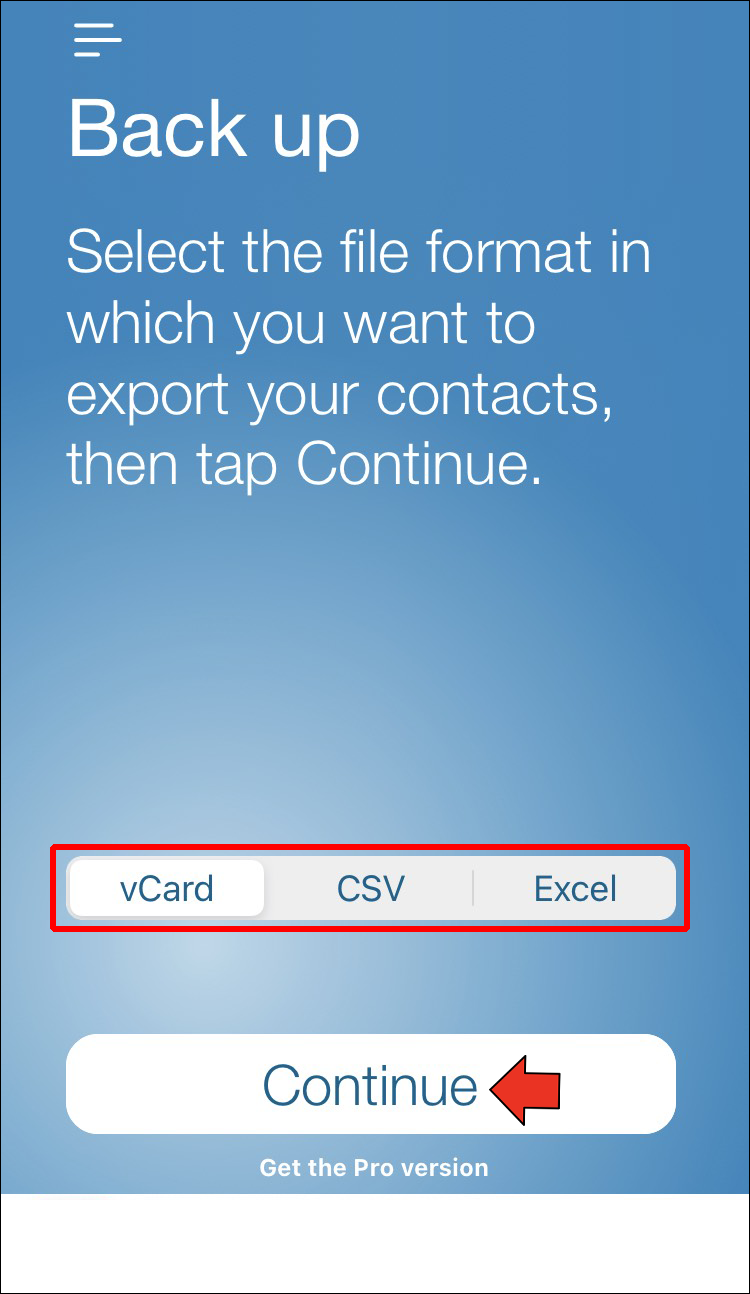Select the vCard format
The image size is (750, 1294).
[x=167, y=888]
